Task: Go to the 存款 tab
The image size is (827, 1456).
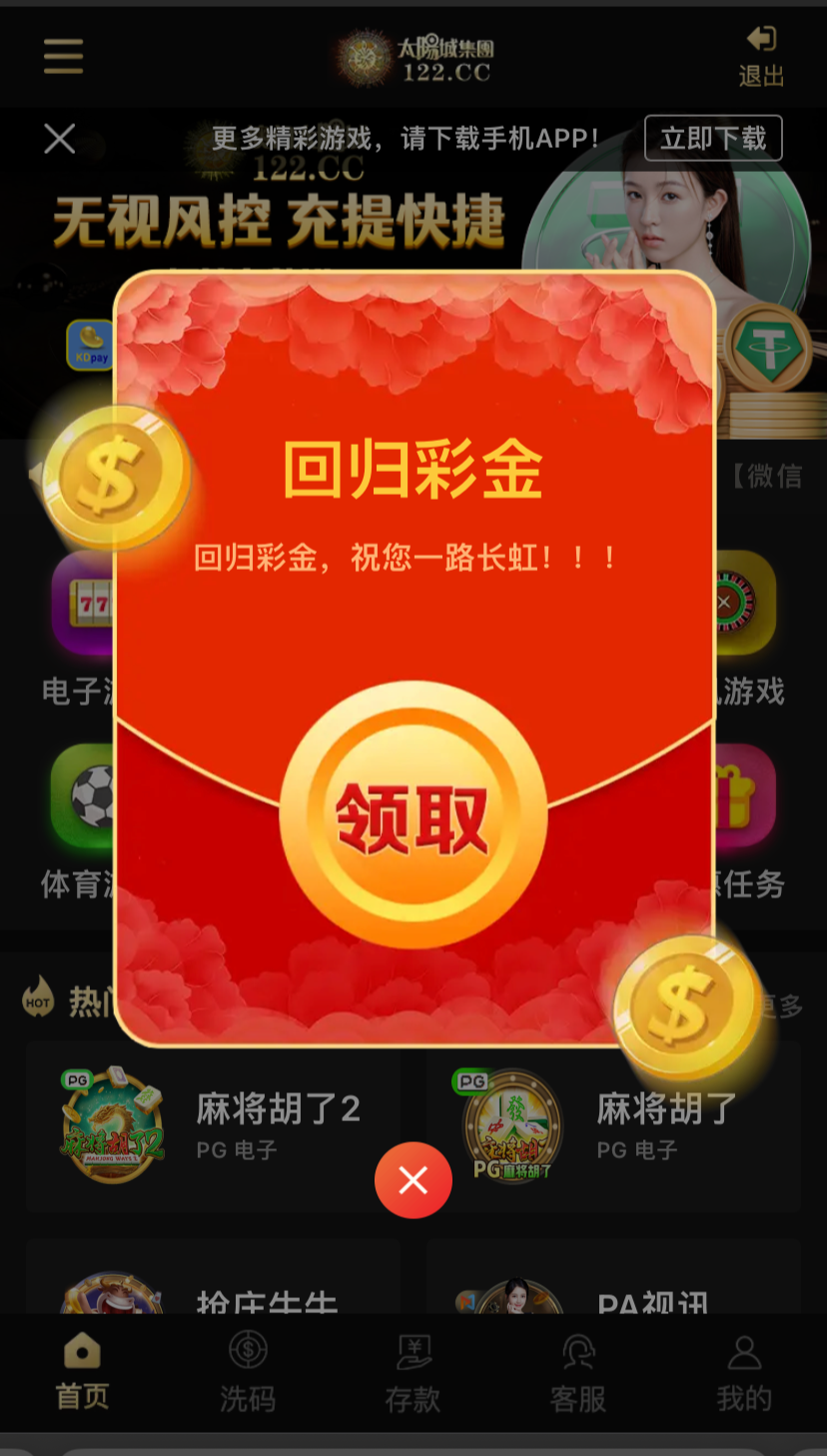Action: (x=413, y=1373)
